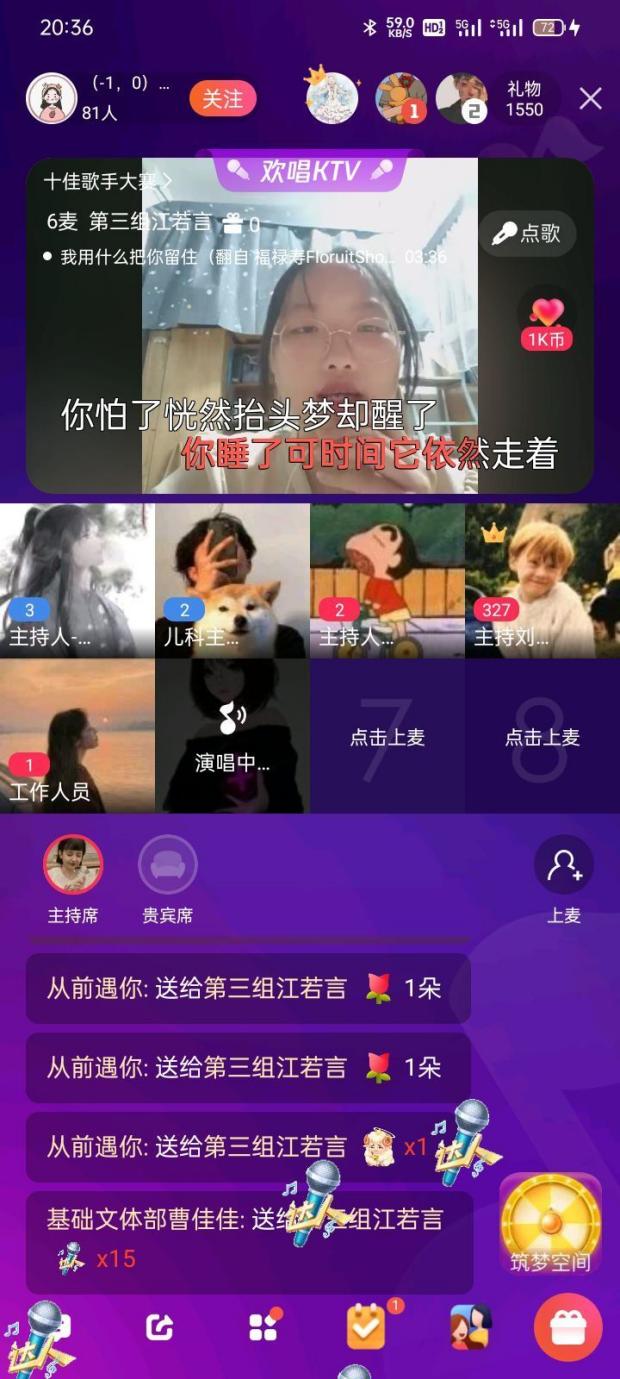Open the daily tasks checklist icon
The image size is (620, 1379).
coord(366,1327)
